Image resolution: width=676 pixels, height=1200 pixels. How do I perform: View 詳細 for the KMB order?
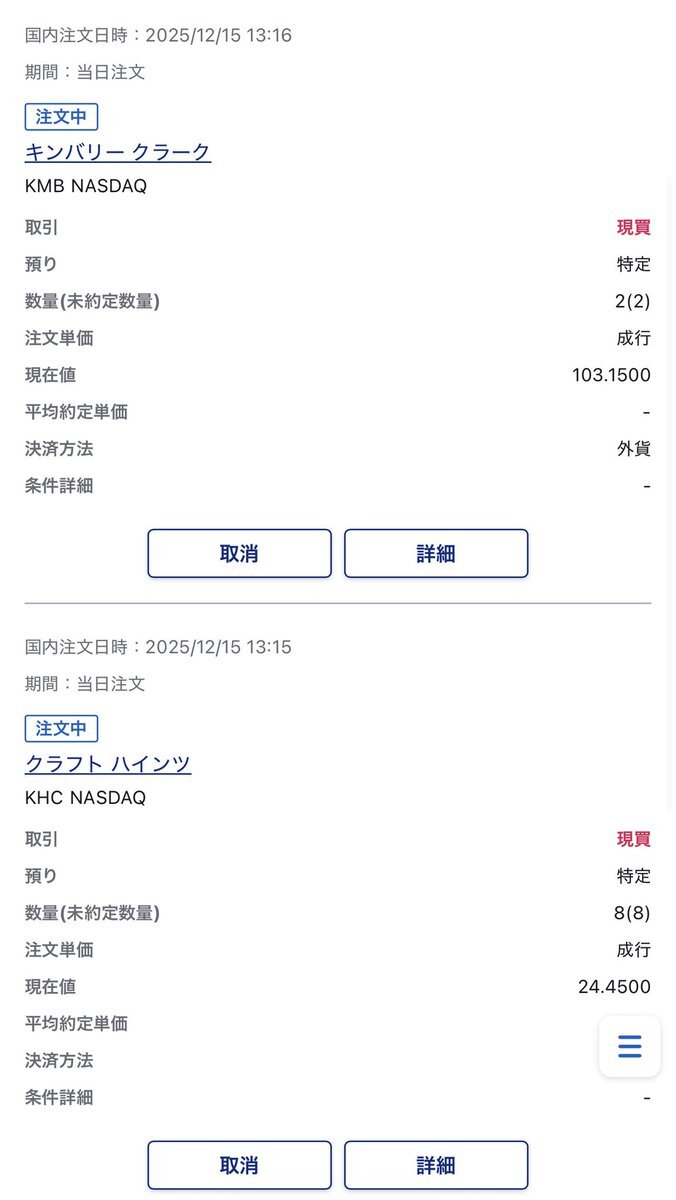(x=436, y=553)
